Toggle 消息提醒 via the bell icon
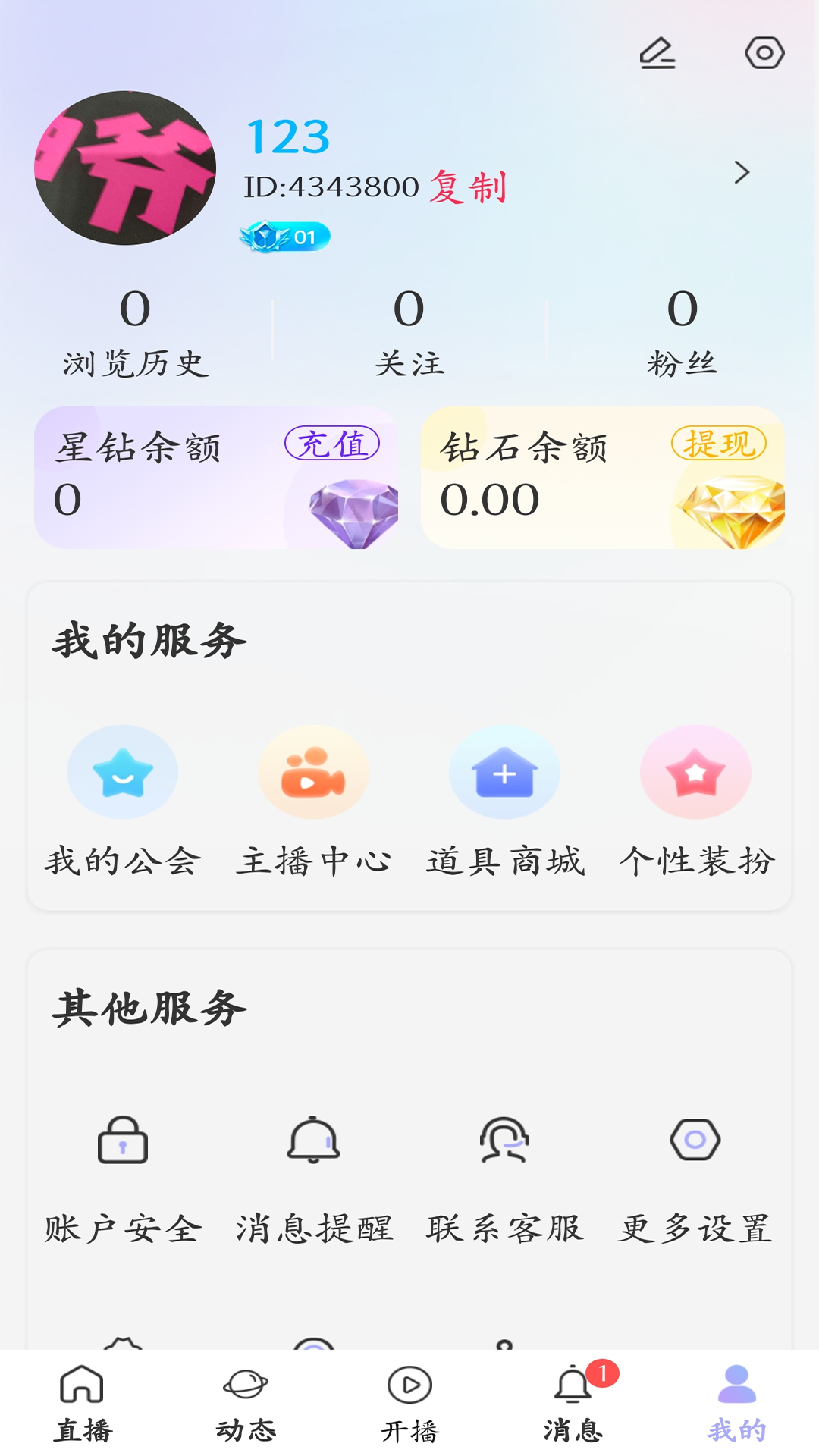Viewport: 819px width, 1456px height. tap(313, 1140)
